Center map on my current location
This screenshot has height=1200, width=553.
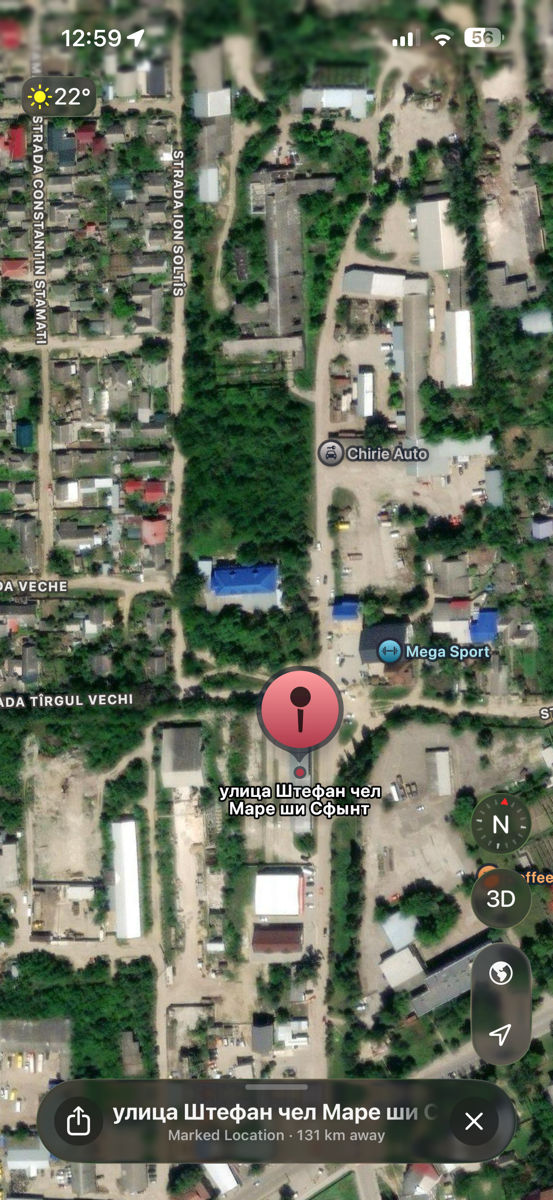coord(501,1034)
